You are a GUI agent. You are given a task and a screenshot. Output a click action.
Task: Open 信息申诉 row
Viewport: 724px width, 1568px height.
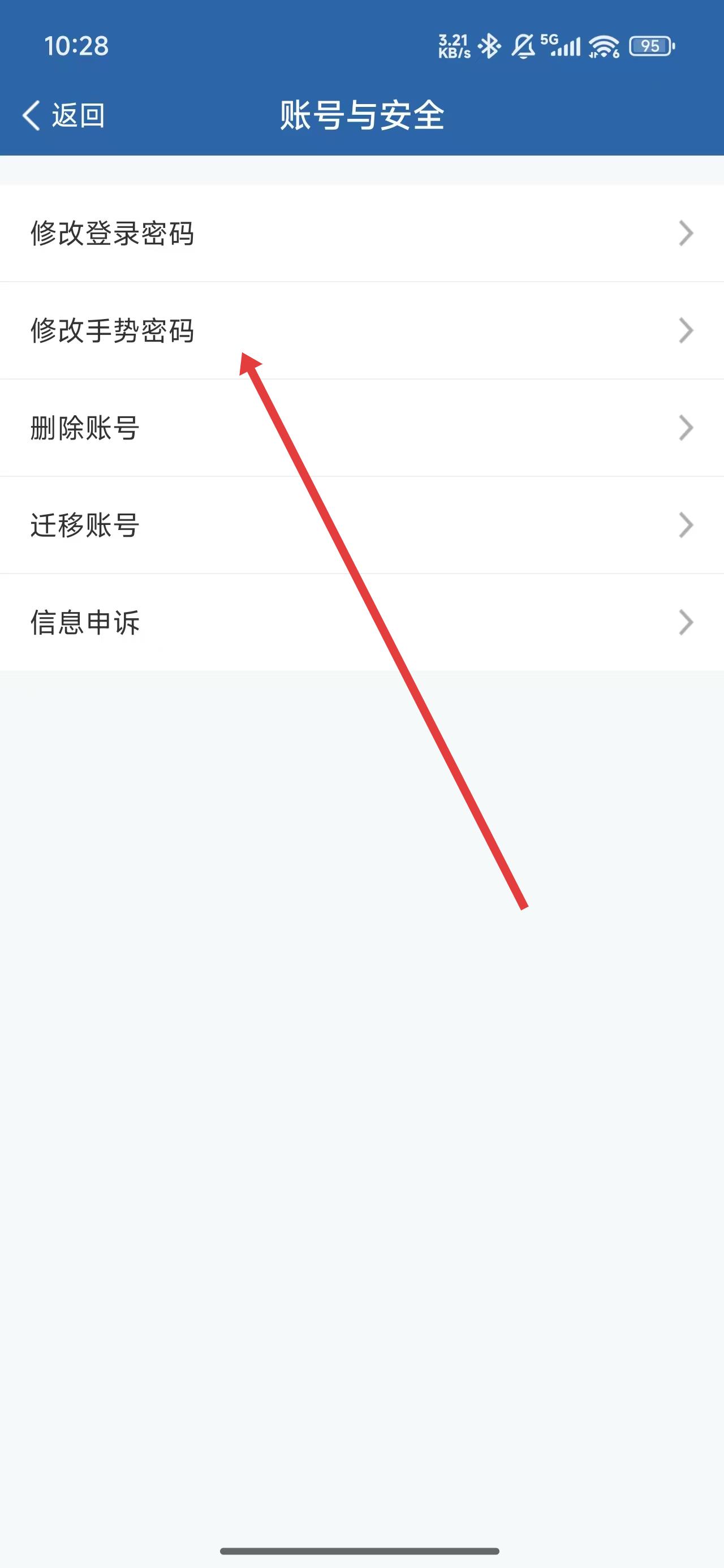tap(361, 622)
